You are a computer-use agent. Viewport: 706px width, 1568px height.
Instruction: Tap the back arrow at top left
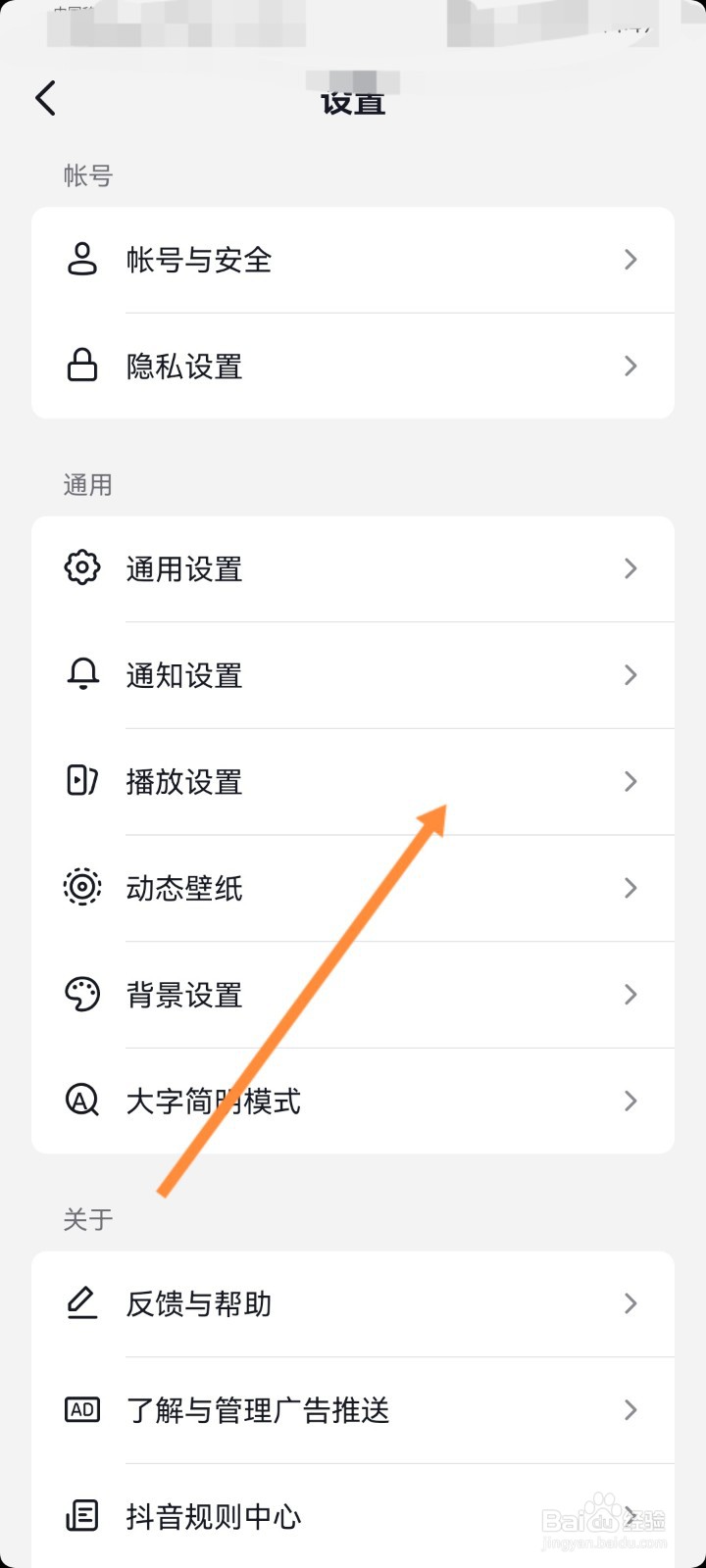[44, 98]
